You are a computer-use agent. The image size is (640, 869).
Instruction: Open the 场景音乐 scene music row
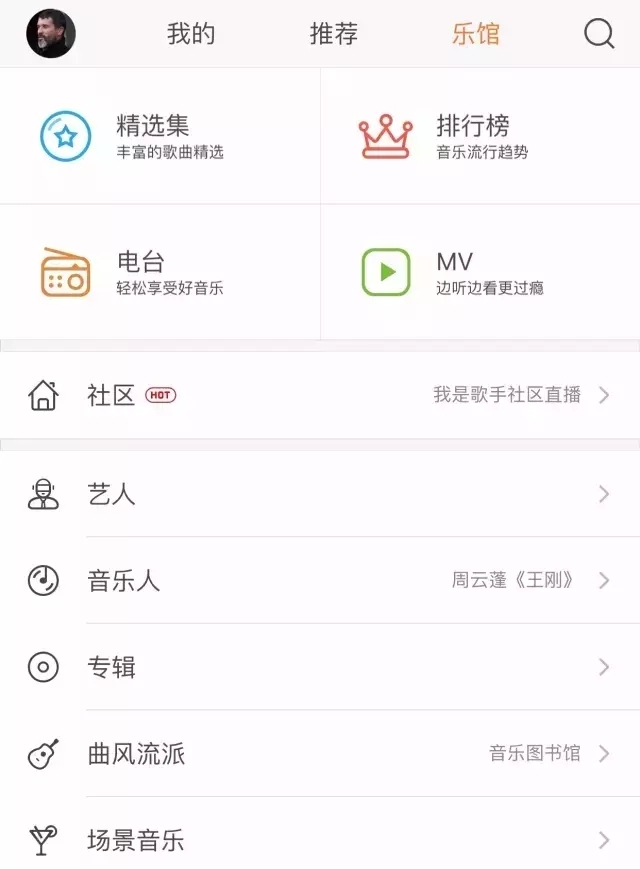[x=320, y=840]
